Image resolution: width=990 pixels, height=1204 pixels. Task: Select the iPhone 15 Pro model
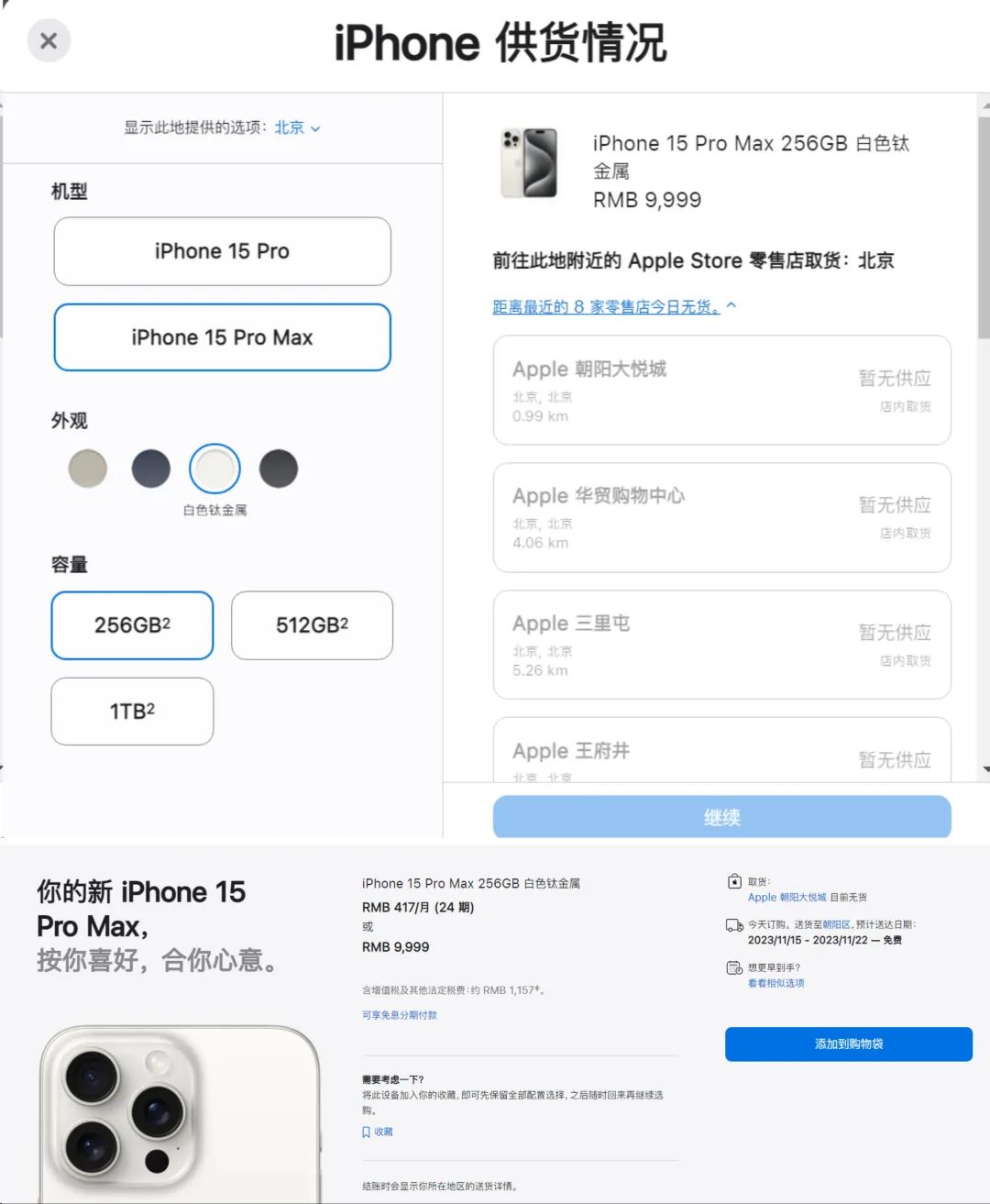click(222, 251)
